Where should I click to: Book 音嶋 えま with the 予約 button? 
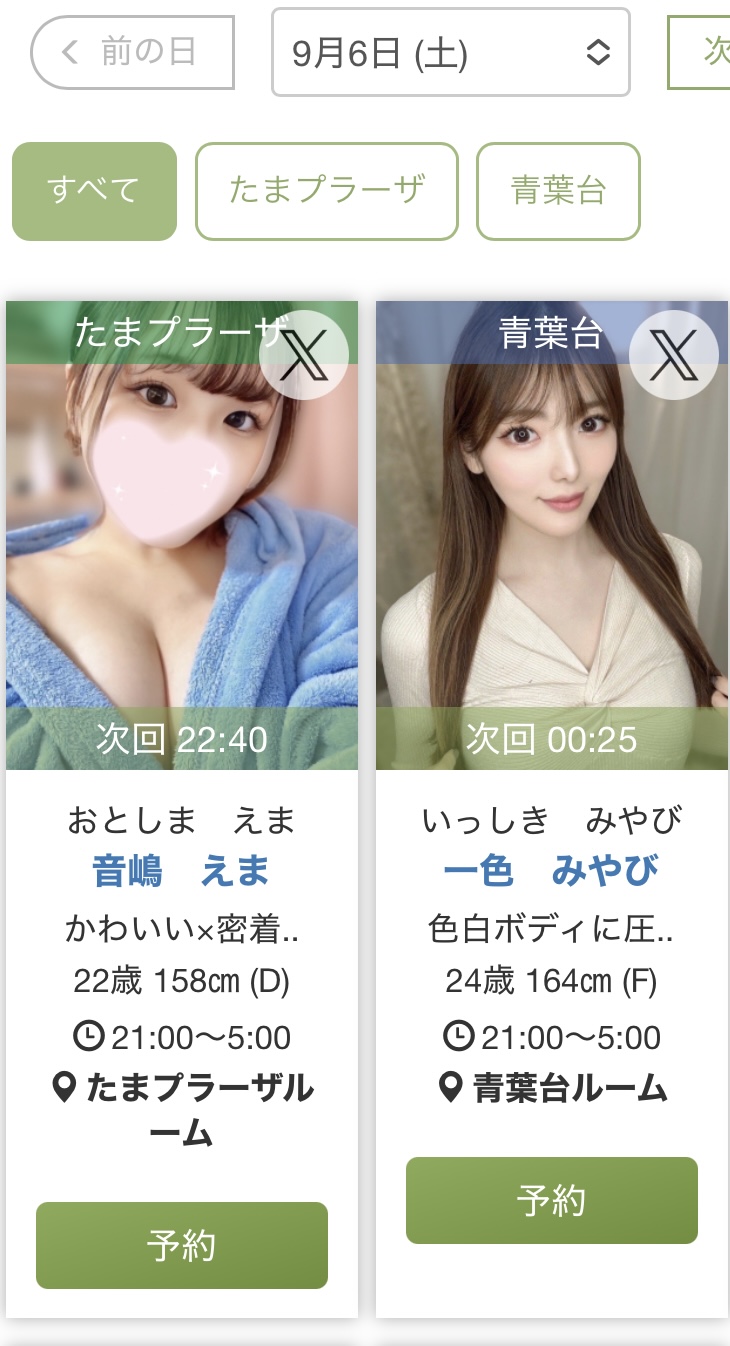click(181, 1245)
